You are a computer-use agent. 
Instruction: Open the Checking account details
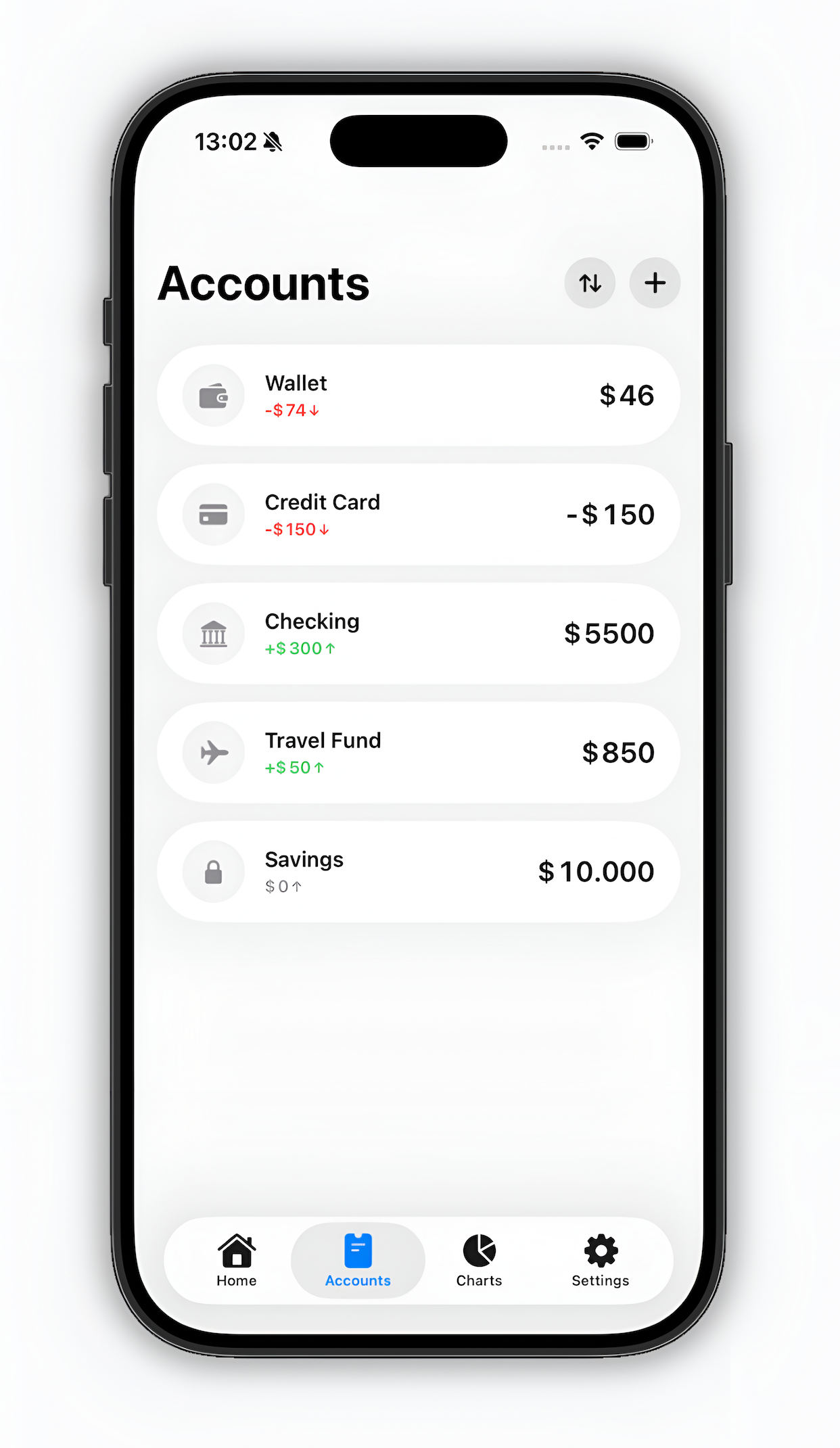click(x=418, y=633)
